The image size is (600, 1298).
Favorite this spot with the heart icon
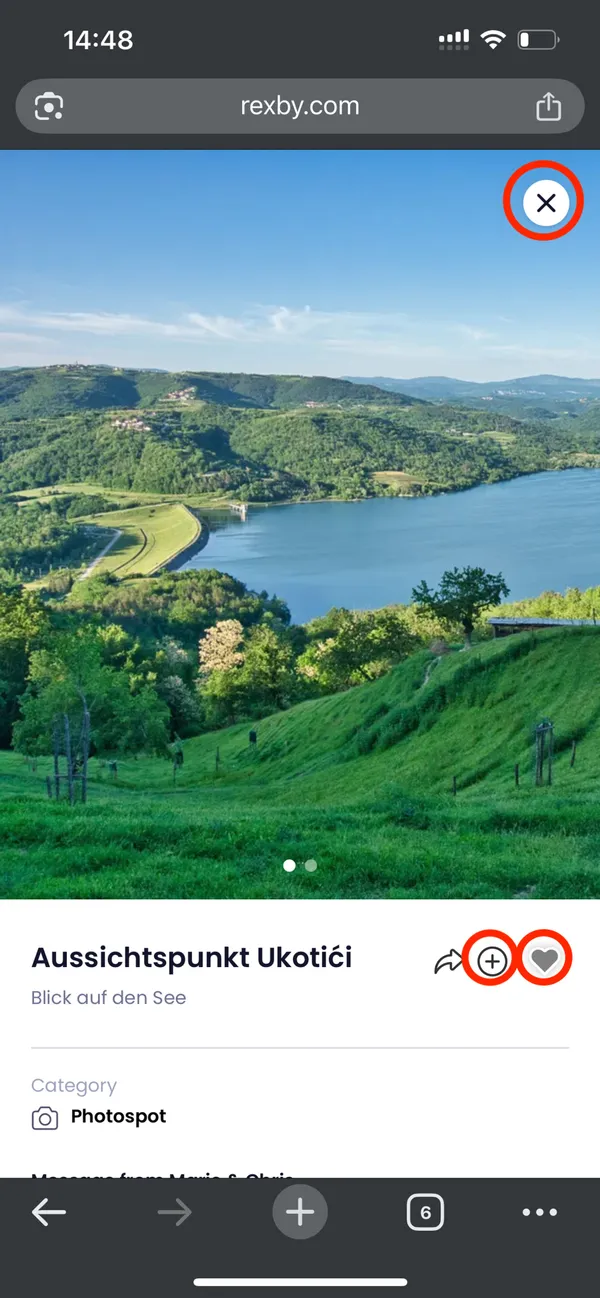point(545,961)
